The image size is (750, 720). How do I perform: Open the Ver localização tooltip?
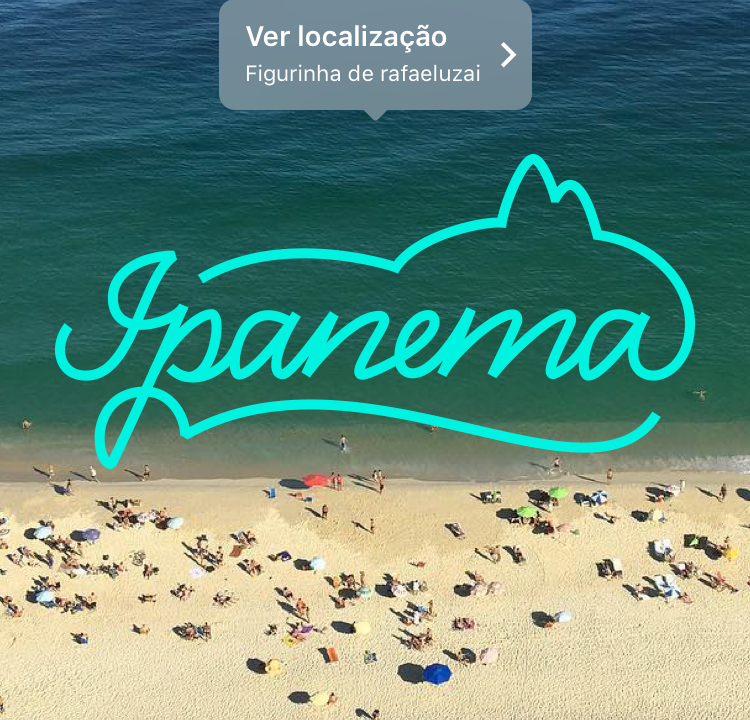tap(375, 54)
